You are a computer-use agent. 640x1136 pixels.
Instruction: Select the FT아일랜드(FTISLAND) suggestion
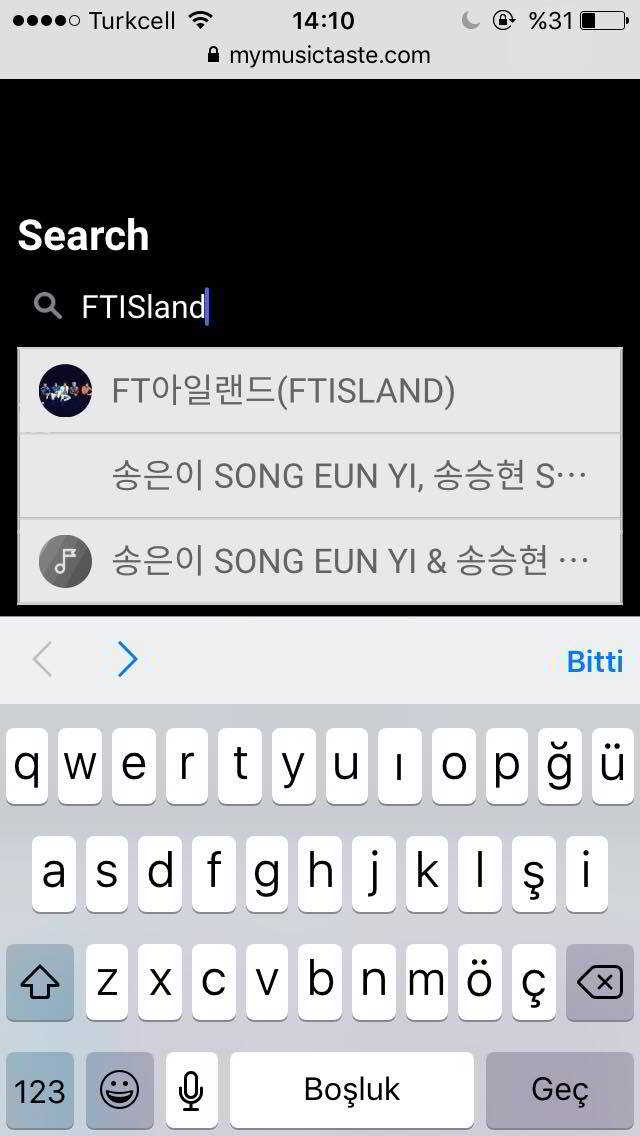click(320, 391)
